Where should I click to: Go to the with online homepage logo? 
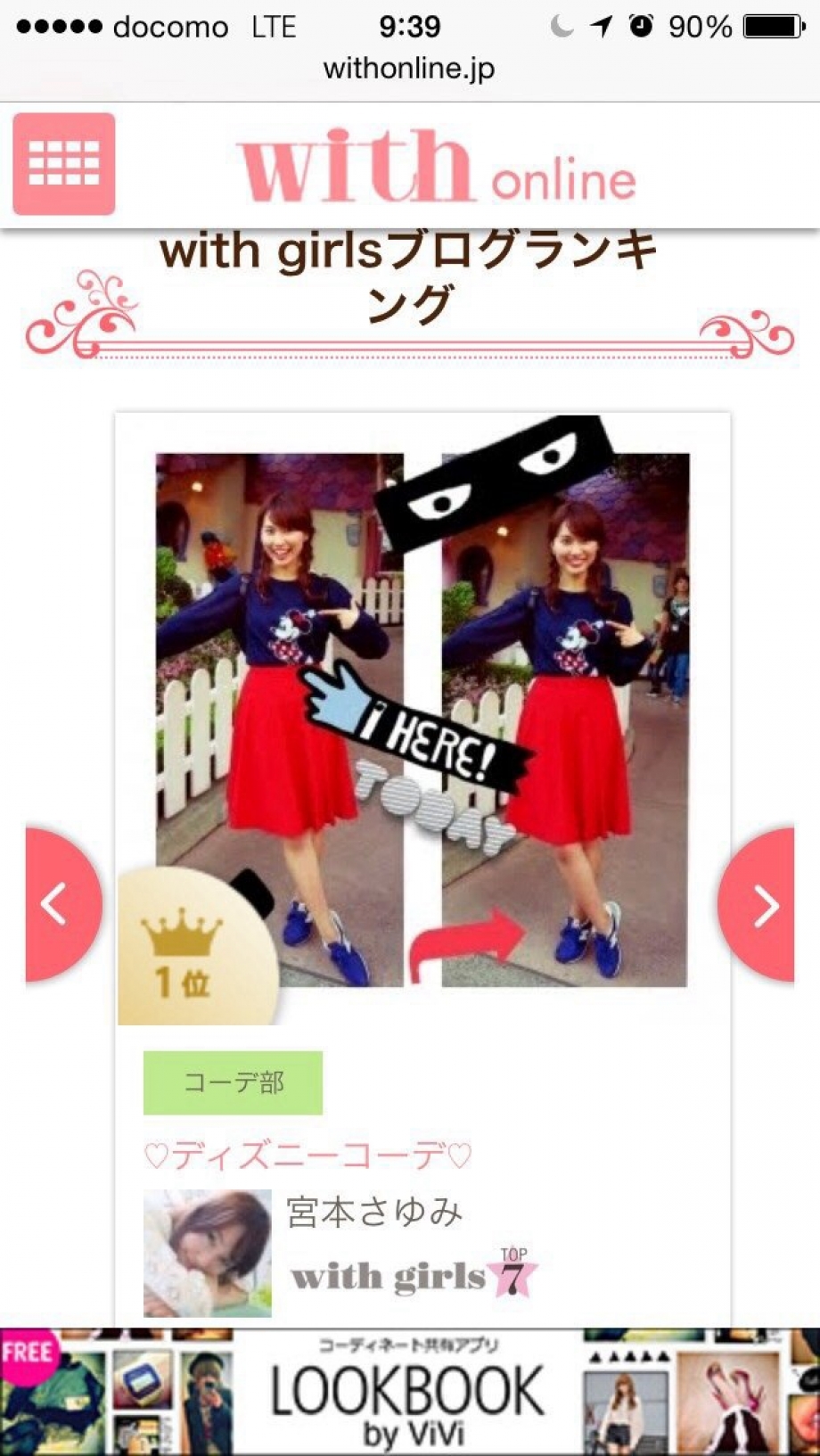pos(436,166)
